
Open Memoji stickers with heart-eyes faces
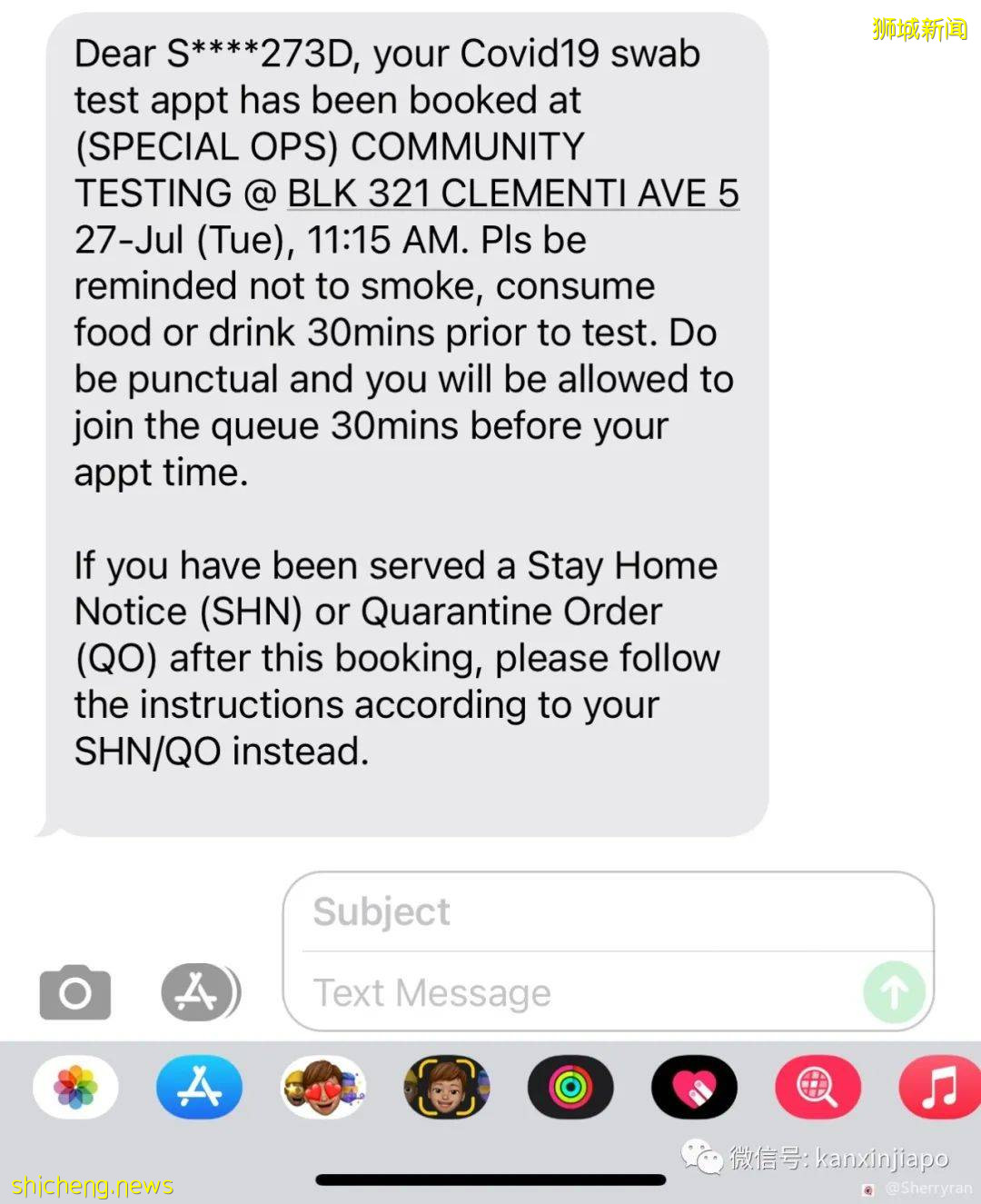pyautogui.click(x=323, y=1087)
